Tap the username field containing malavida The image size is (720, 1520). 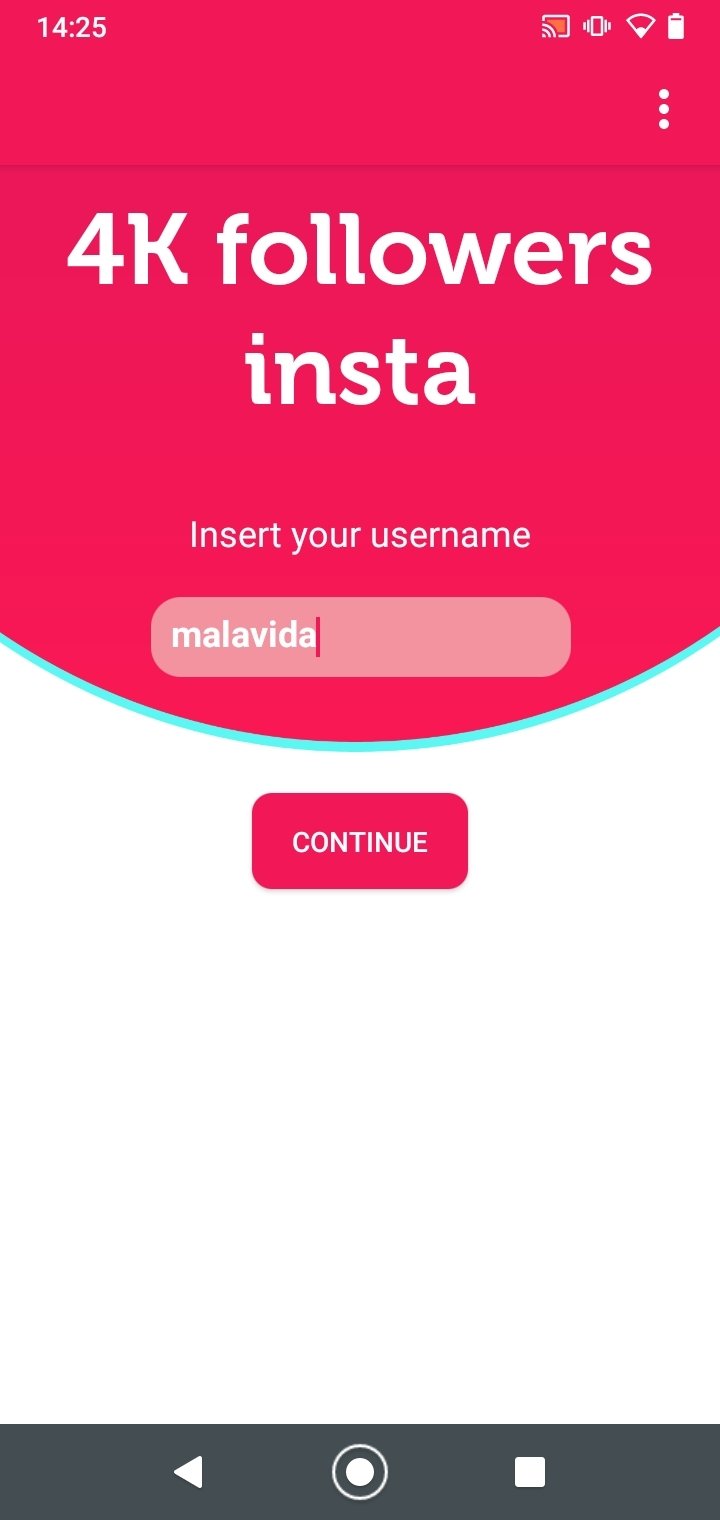[x=361, y=637]
